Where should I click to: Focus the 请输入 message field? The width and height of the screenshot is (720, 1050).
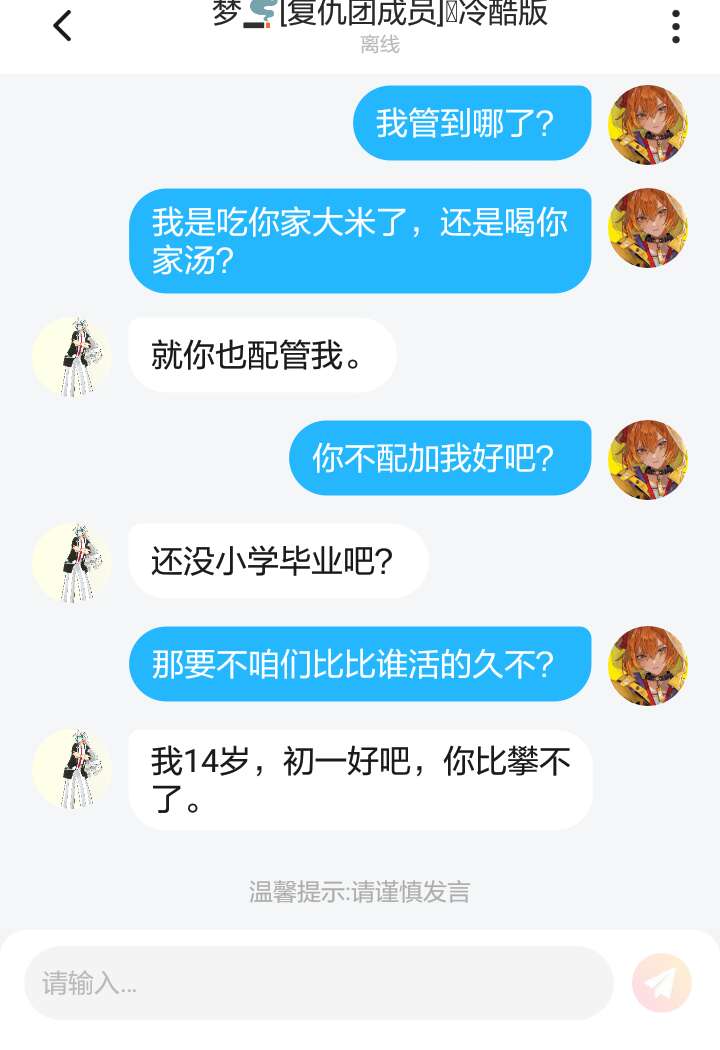(x=318, y=983)
